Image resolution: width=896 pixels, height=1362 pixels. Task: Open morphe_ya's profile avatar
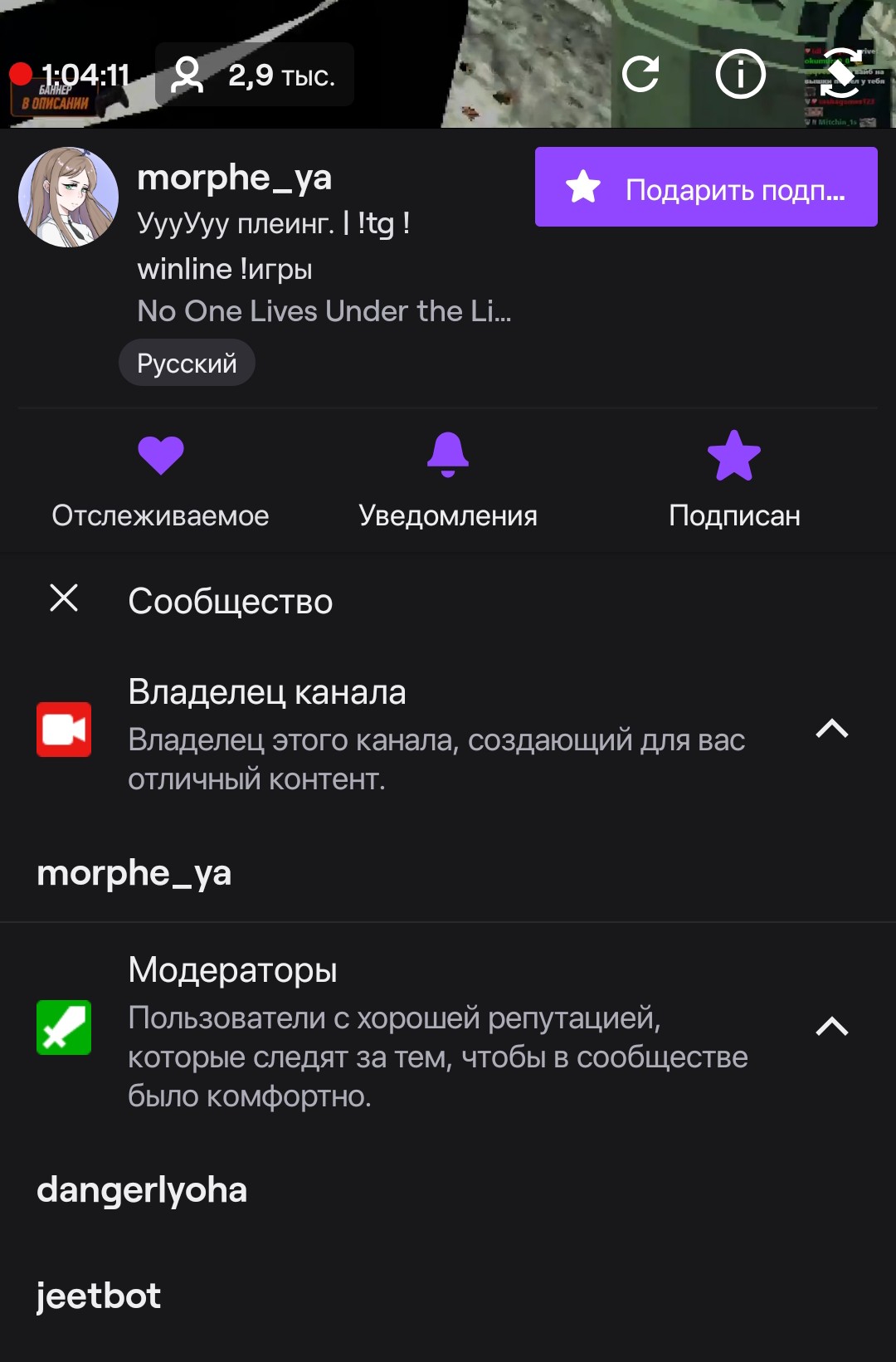[69, 198]
